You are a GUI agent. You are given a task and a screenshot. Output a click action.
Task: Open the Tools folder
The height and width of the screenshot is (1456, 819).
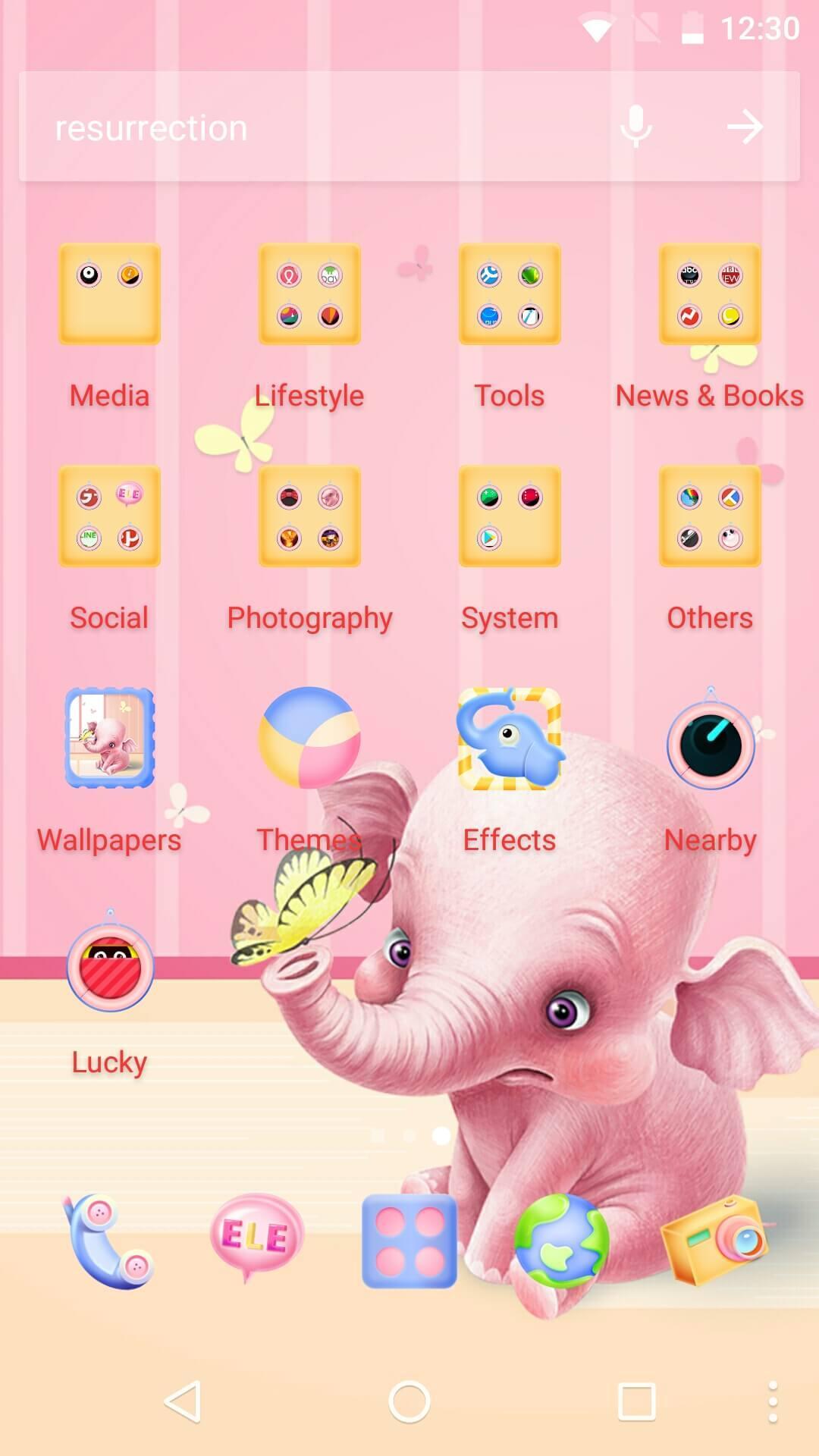[510, 294]
